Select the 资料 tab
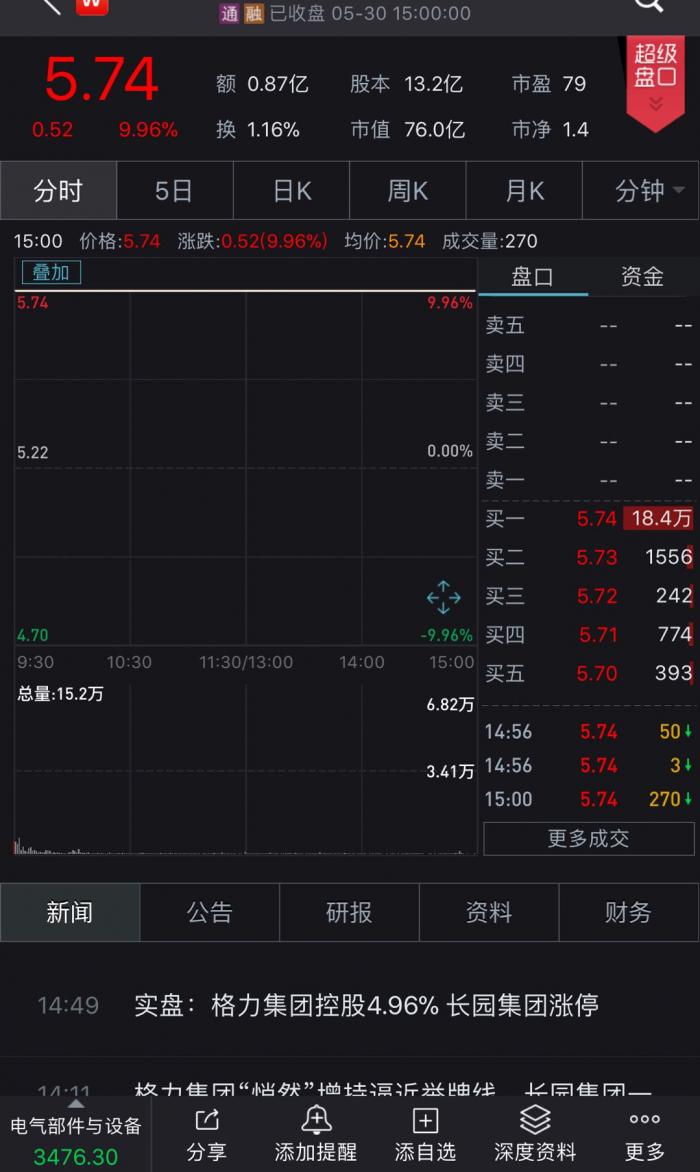This screenshot has width=700, height=1172. [x=488, y=912]
